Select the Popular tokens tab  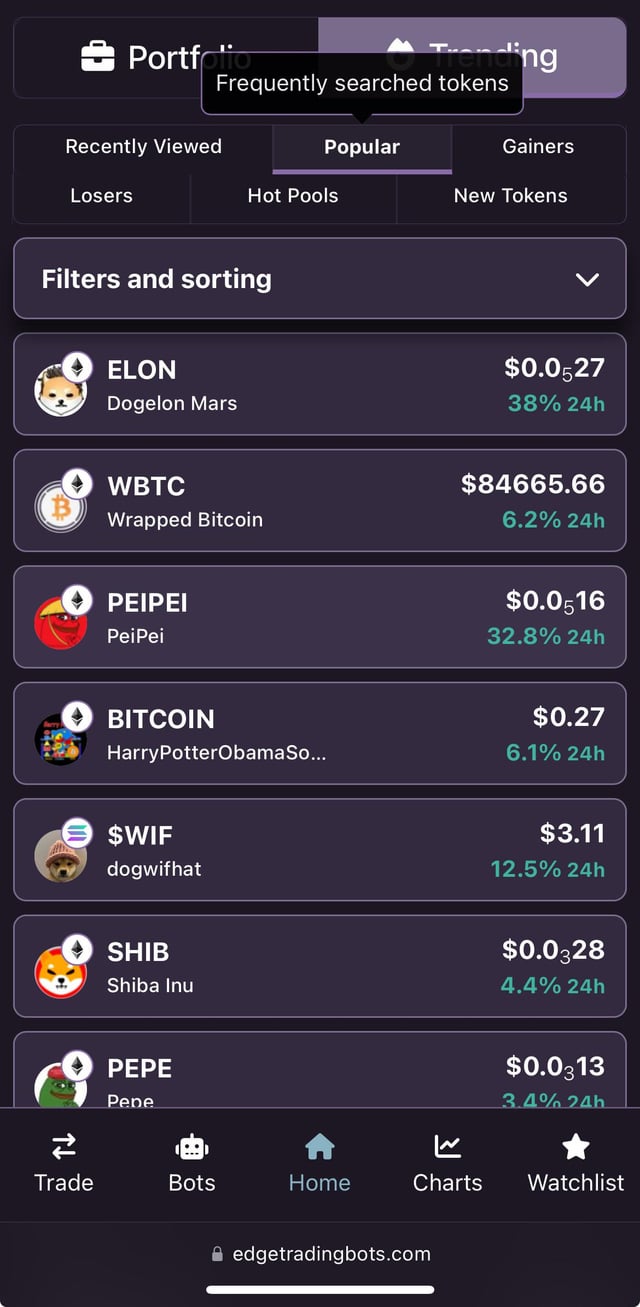(362, 147)
